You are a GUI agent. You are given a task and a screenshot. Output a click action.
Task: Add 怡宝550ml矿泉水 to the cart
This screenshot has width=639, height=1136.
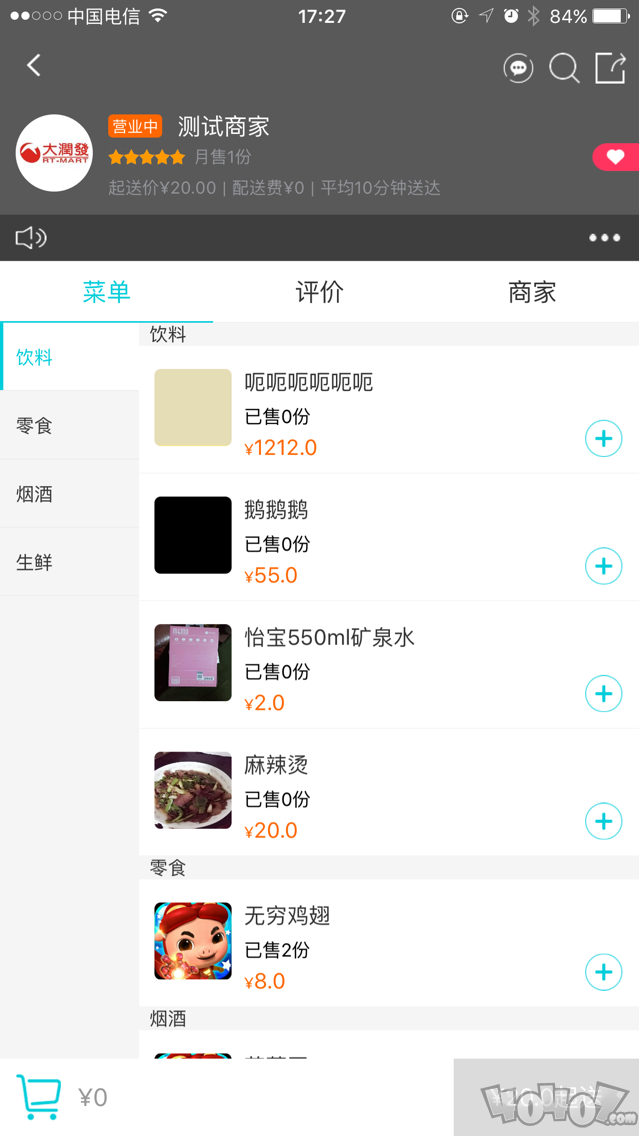coord(604,693)
